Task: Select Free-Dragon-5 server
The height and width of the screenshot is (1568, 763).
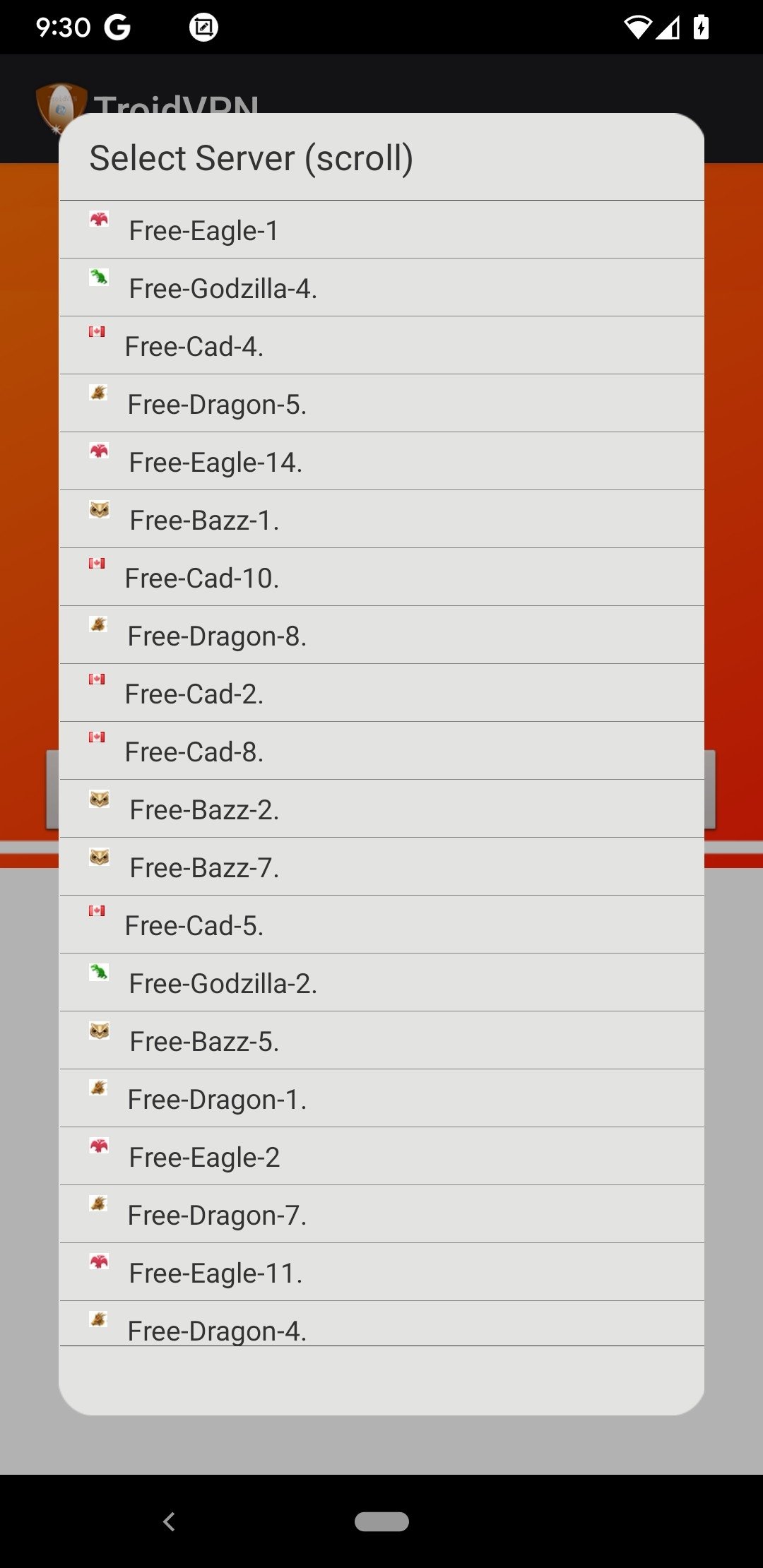Action: tap(381, 403)
